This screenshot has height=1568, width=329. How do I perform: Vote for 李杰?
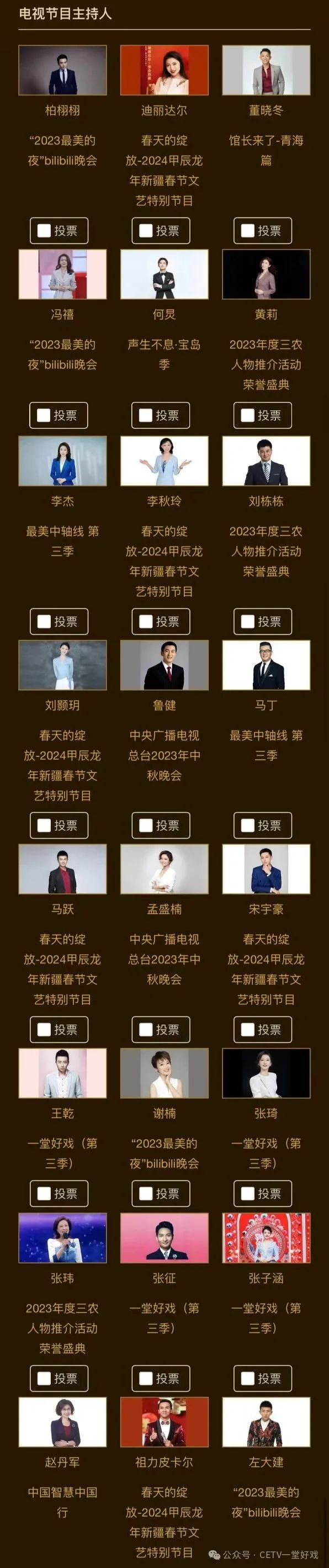coord(59,622)
